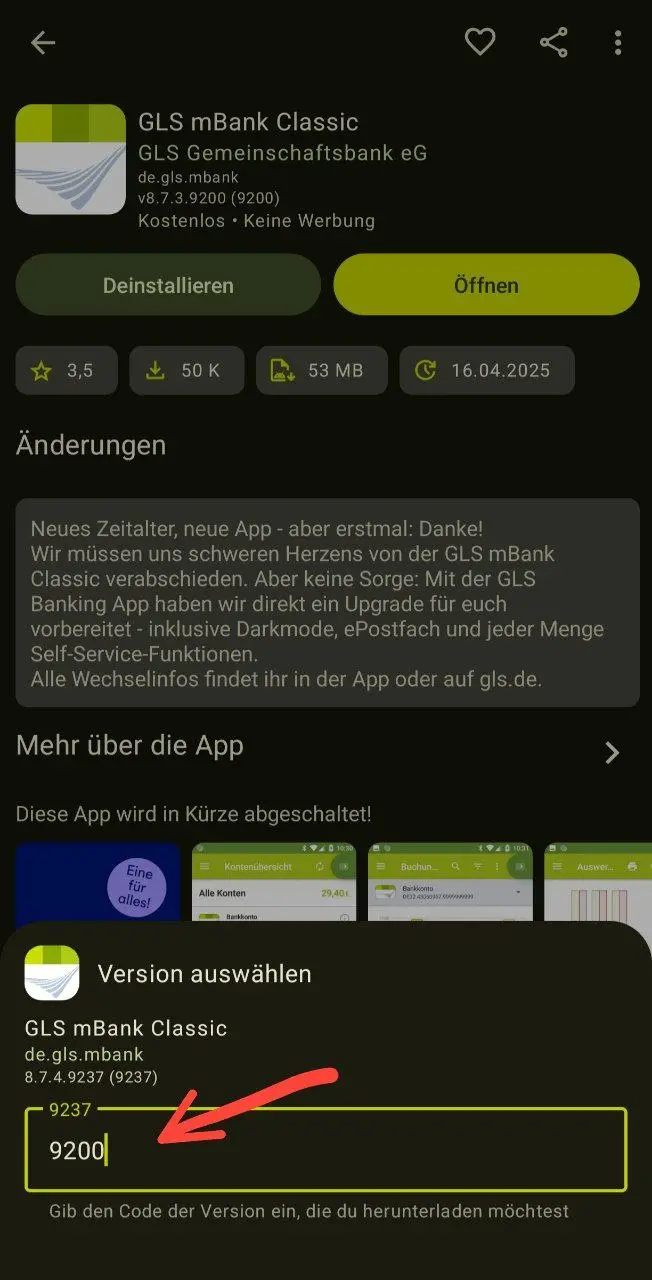The image size is (652, 1280).
Task: Tap the Deinstallieren button
Action: pyautogui.click(x=168, y=285)
